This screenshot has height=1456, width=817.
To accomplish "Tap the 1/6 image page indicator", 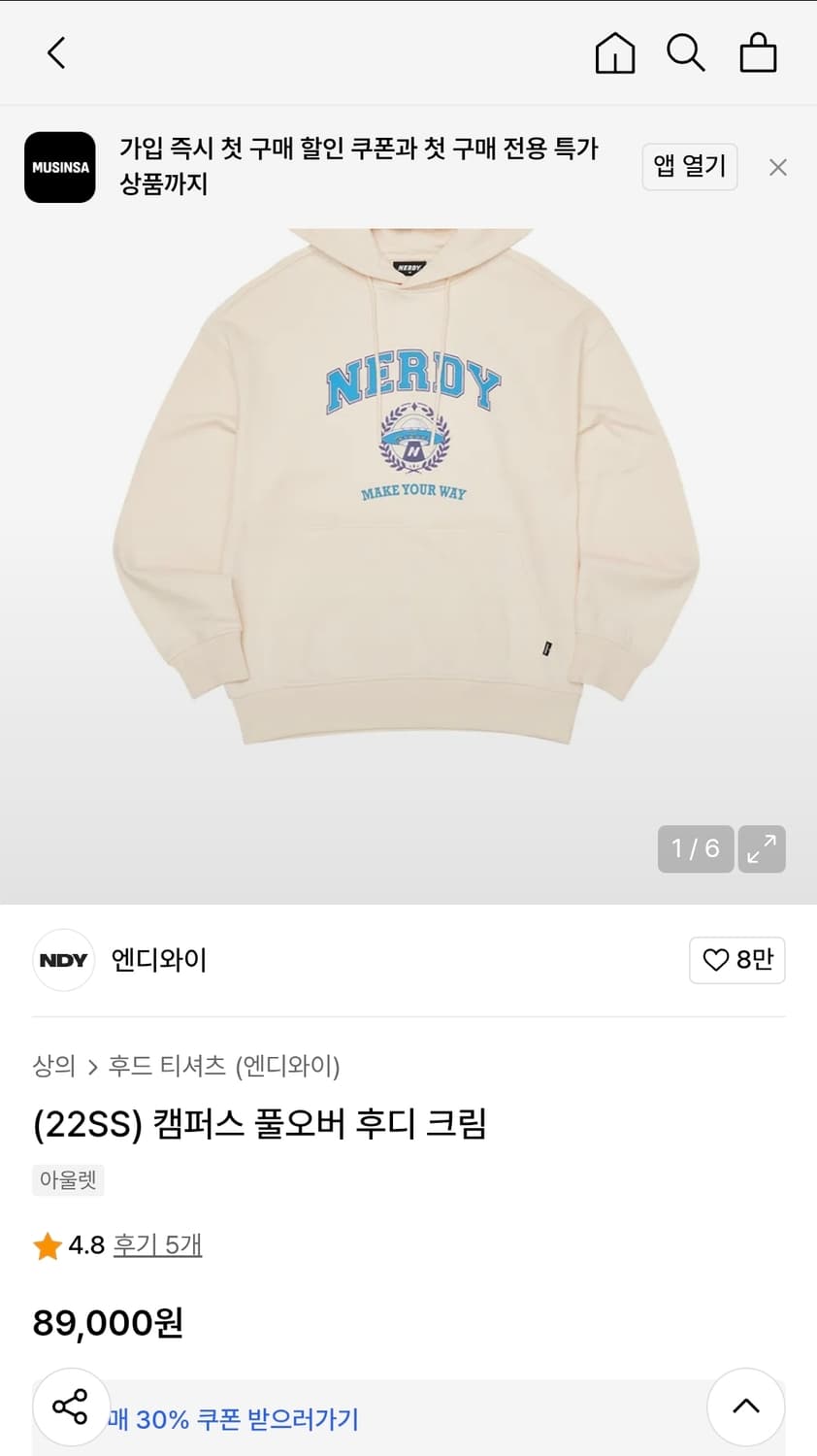I will tap(695, 848).
